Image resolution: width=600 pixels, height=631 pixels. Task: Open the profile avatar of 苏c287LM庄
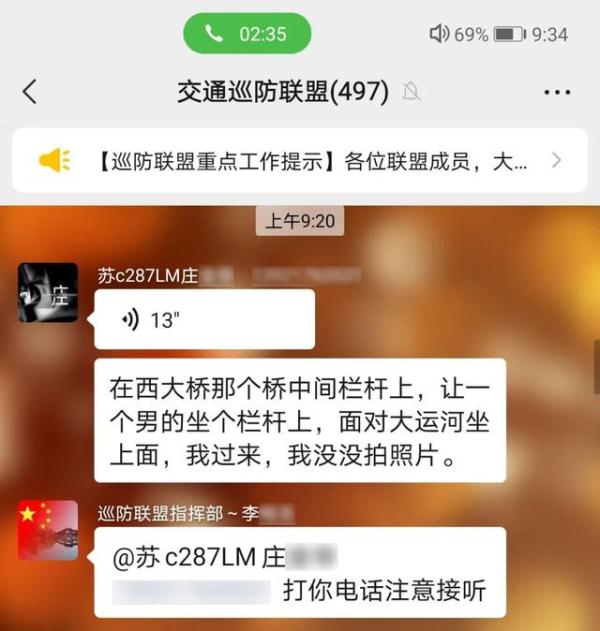(x=48, y=292)
